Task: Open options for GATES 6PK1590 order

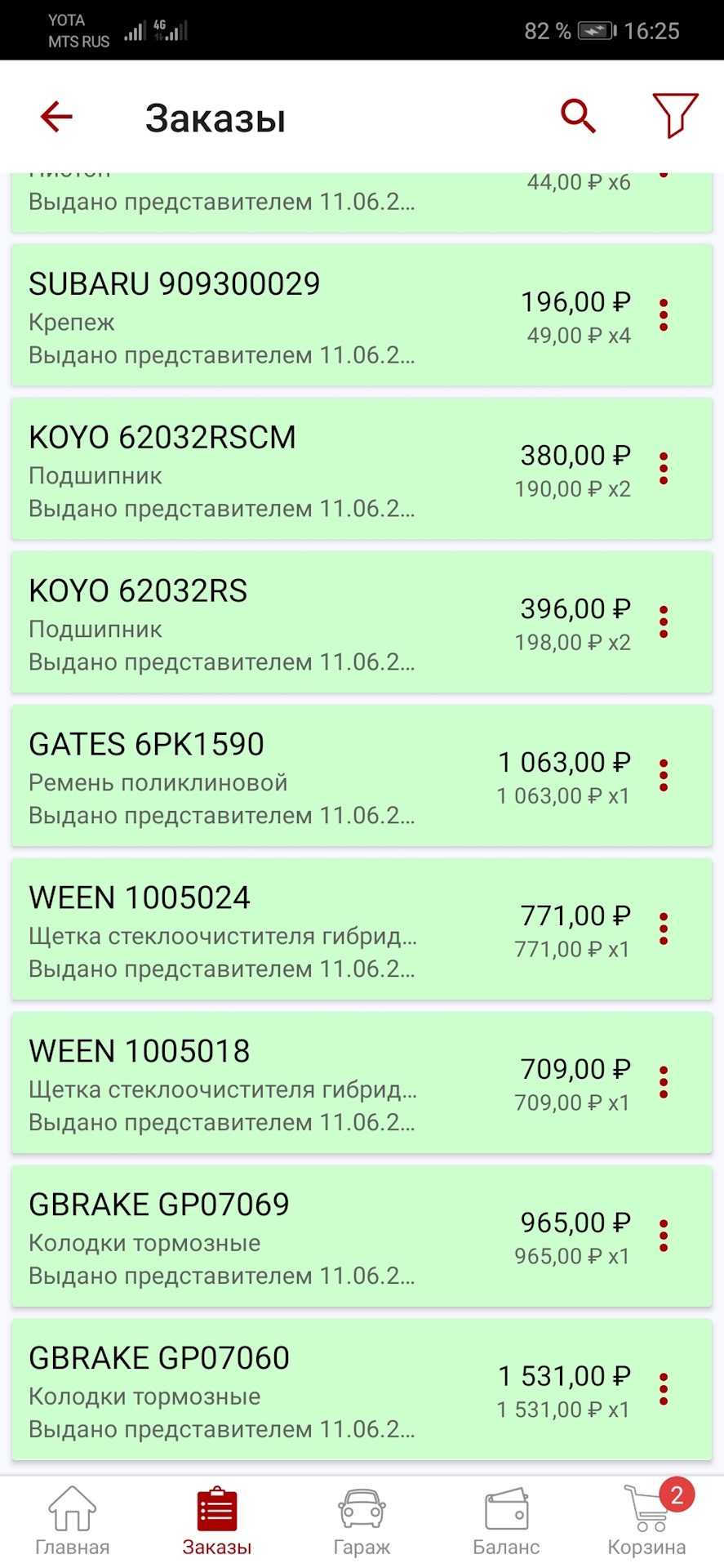Action: (664, 776)
